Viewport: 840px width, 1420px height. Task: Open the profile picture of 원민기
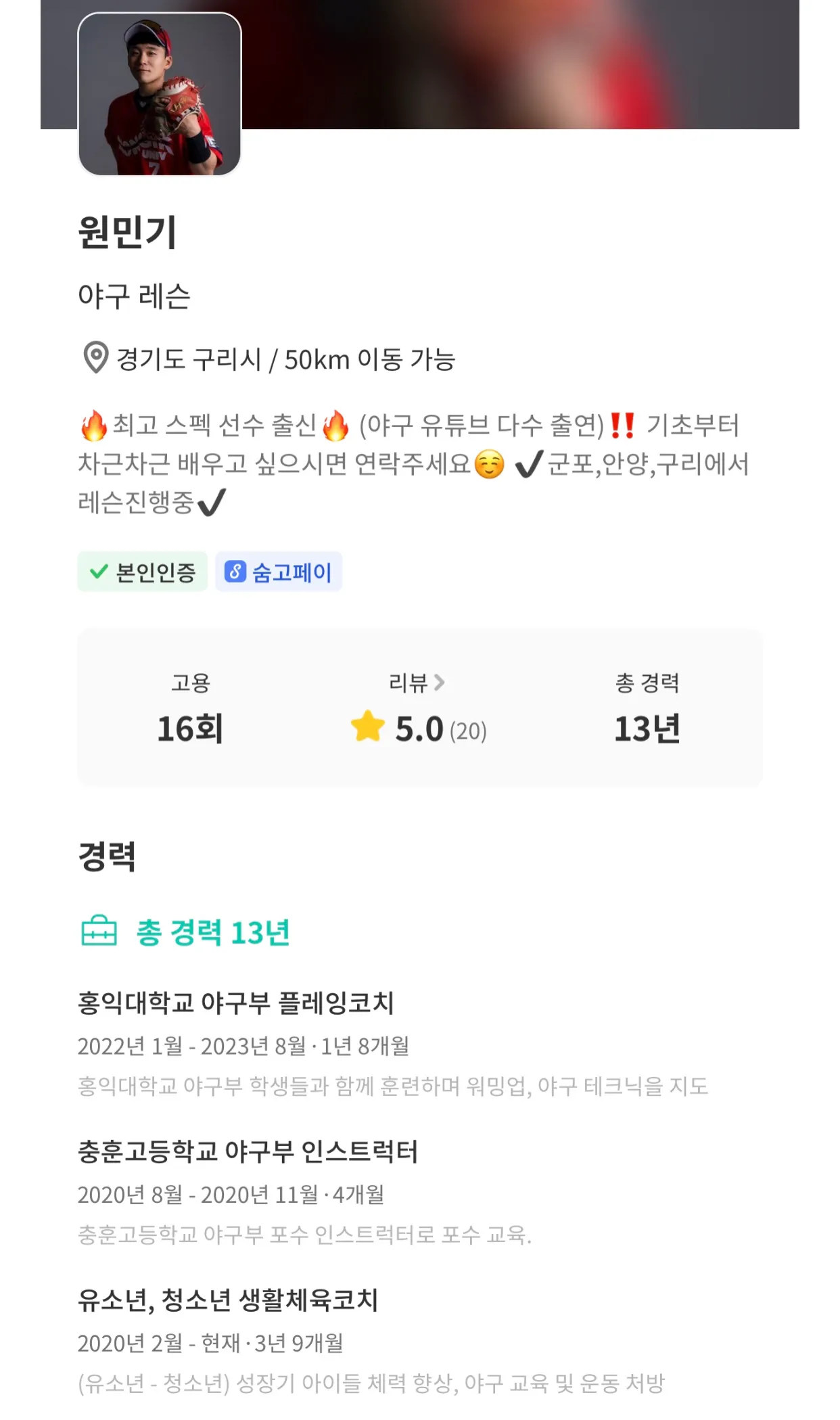click(x=160, y=95)
